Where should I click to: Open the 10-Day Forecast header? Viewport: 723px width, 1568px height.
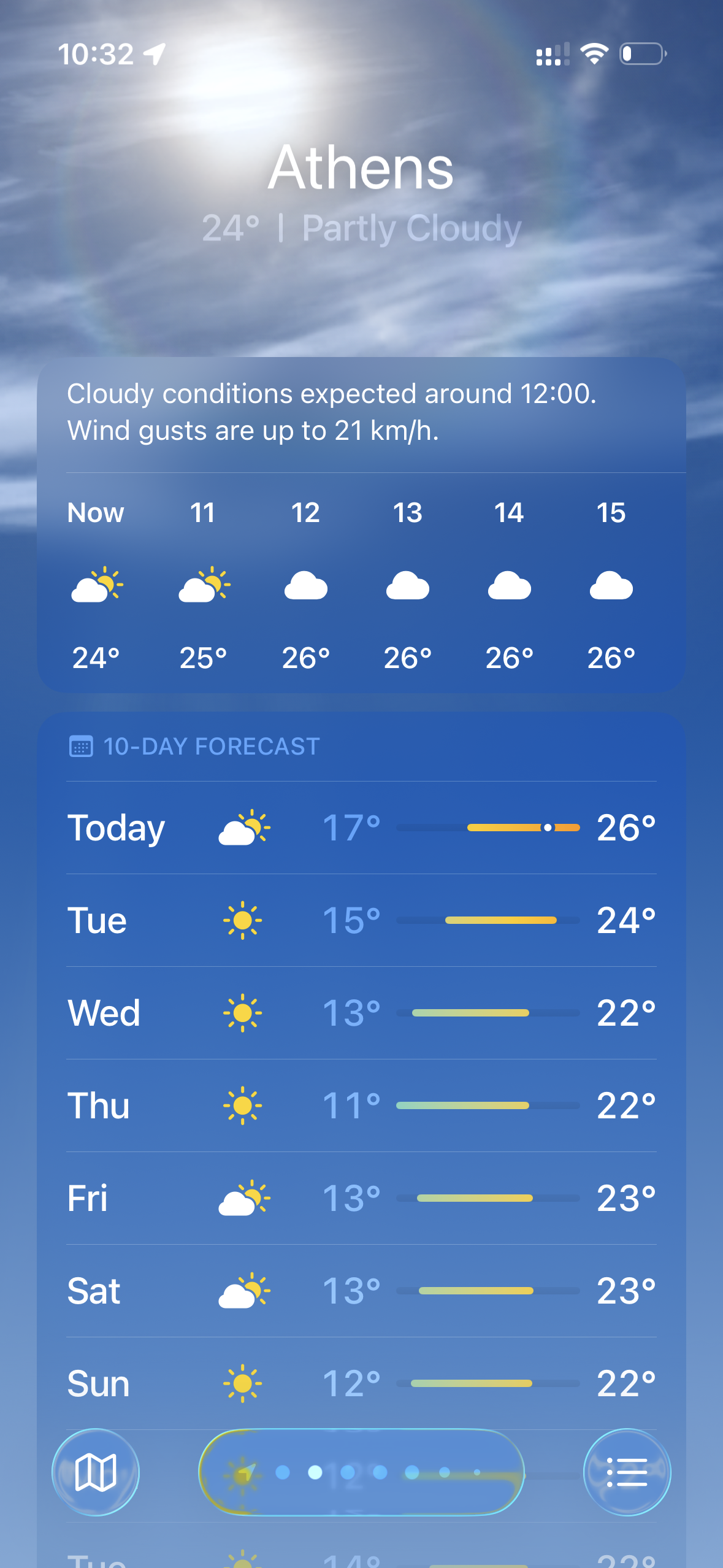point(211,747)
